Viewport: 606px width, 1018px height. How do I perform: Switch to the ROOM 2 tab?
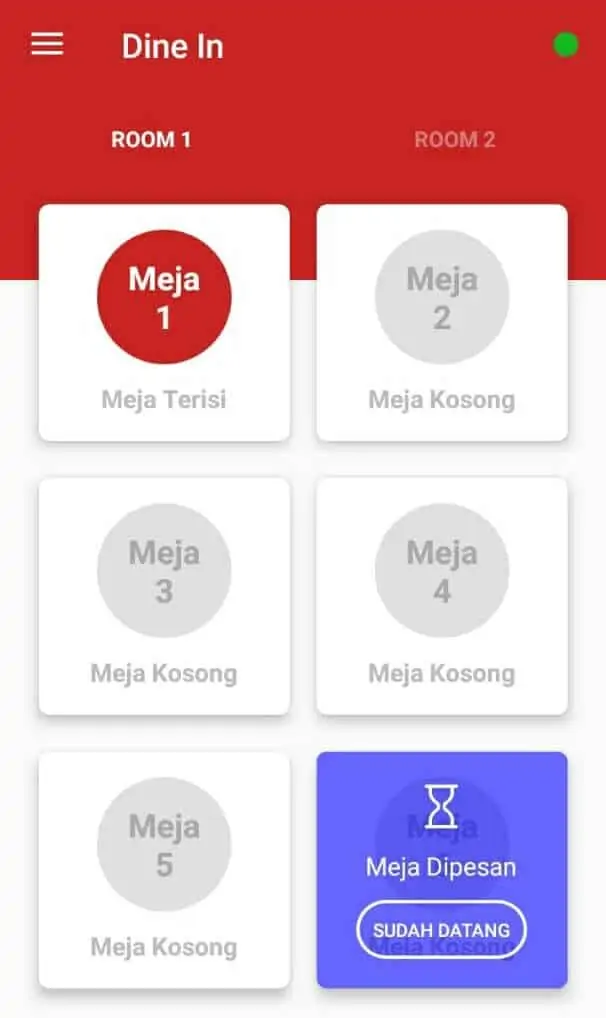pos(455,140)
